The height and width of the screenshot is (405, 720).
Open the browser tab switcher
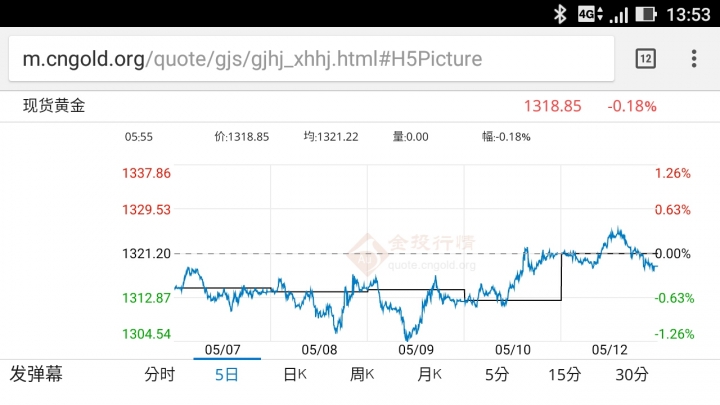tap(646, 59)
